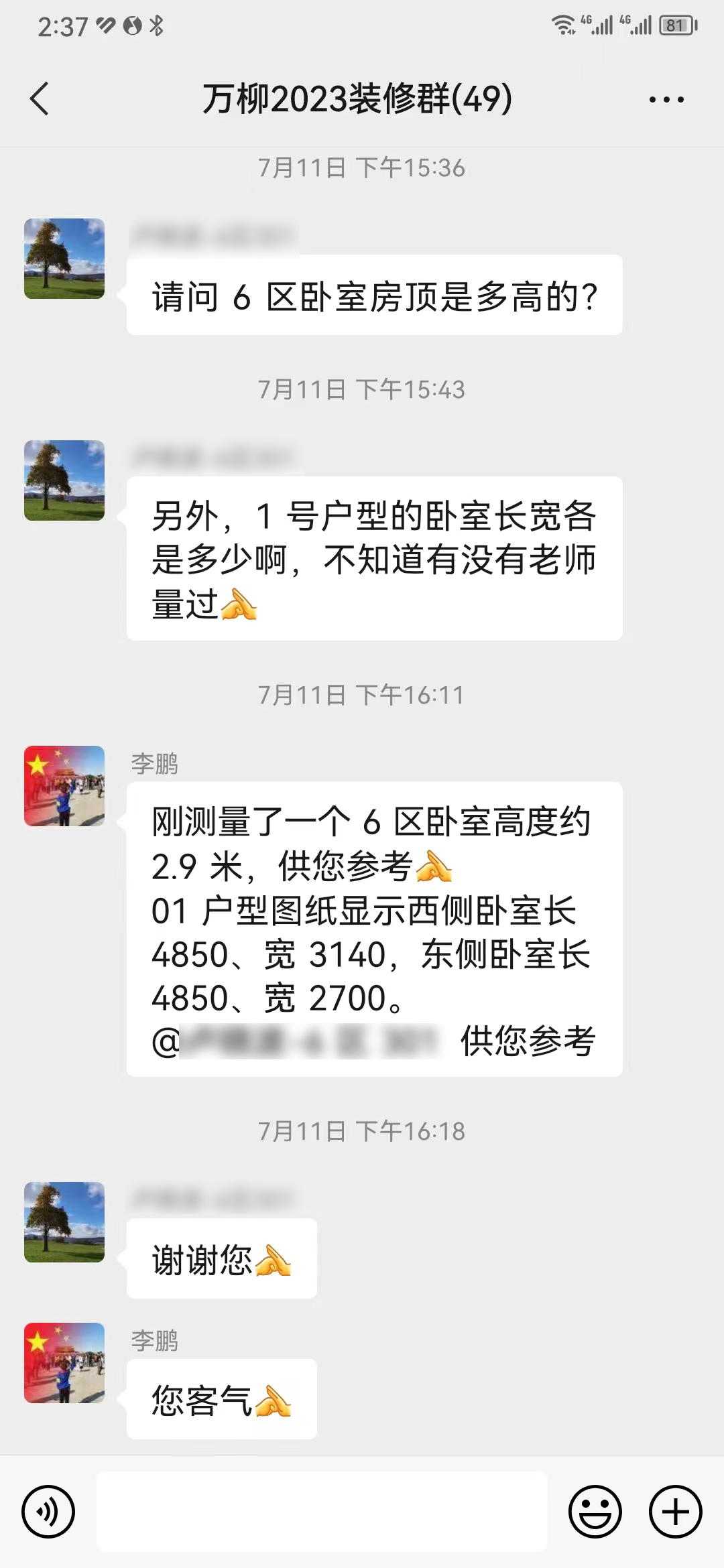
Task: Switch to voice message input
Action: tap(48, 1512)
